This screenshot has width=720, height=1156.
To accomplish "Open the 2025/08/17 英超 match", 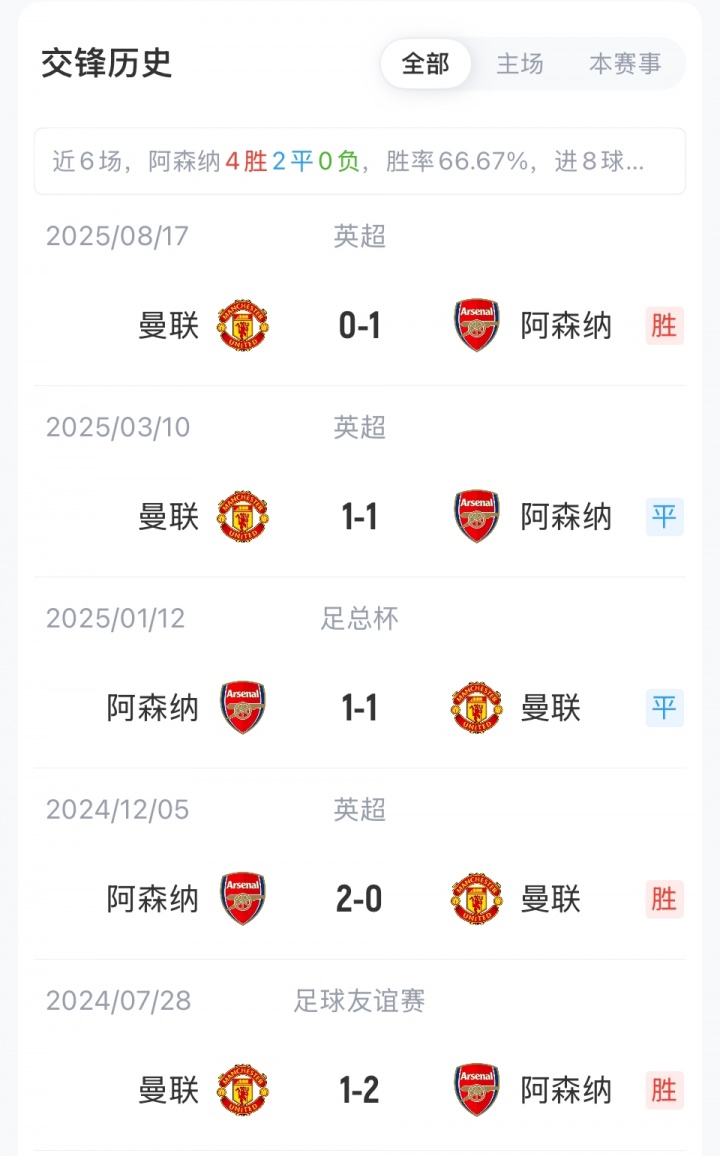I will [359, 326].
